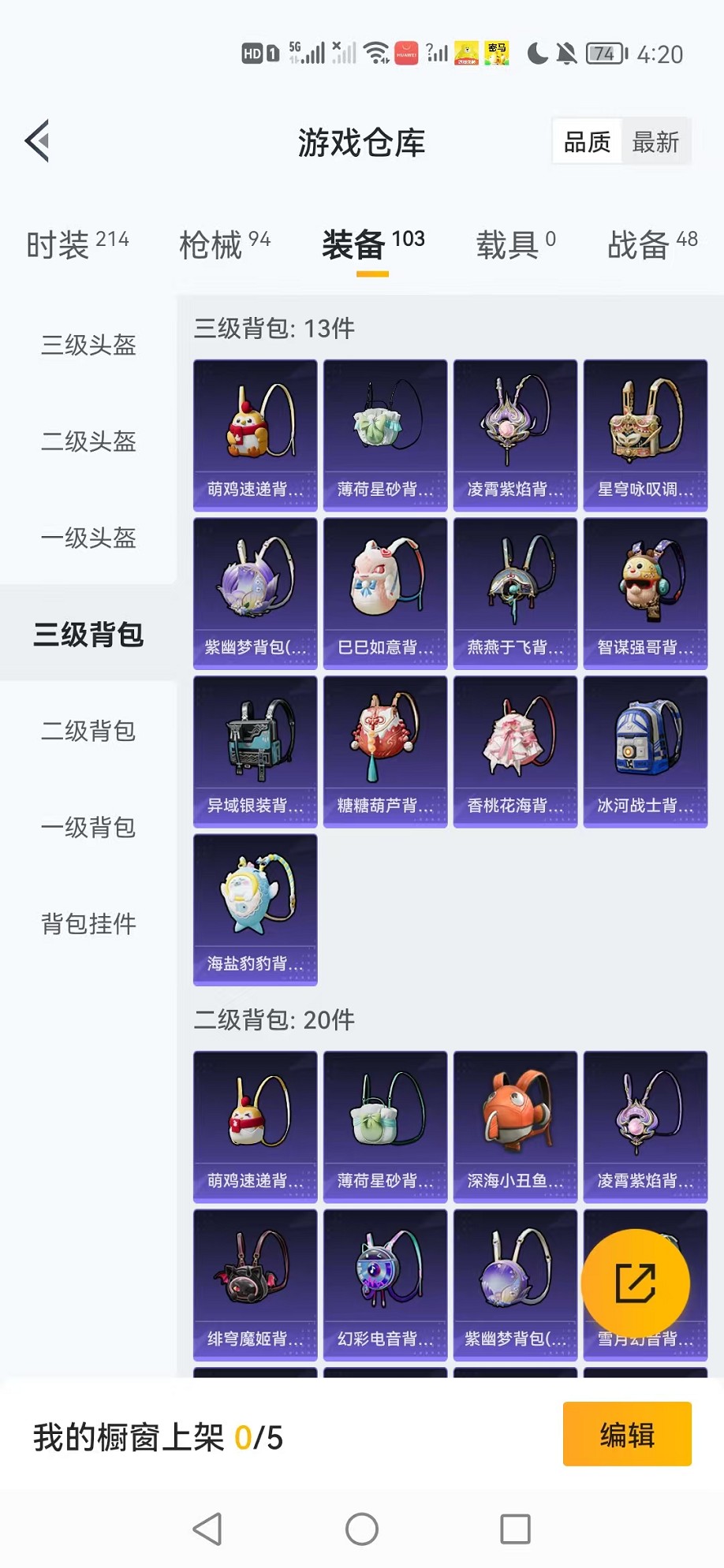
Task: Tap the 编辑 button
Action: pyautogui.click(x=626, y=1434)
